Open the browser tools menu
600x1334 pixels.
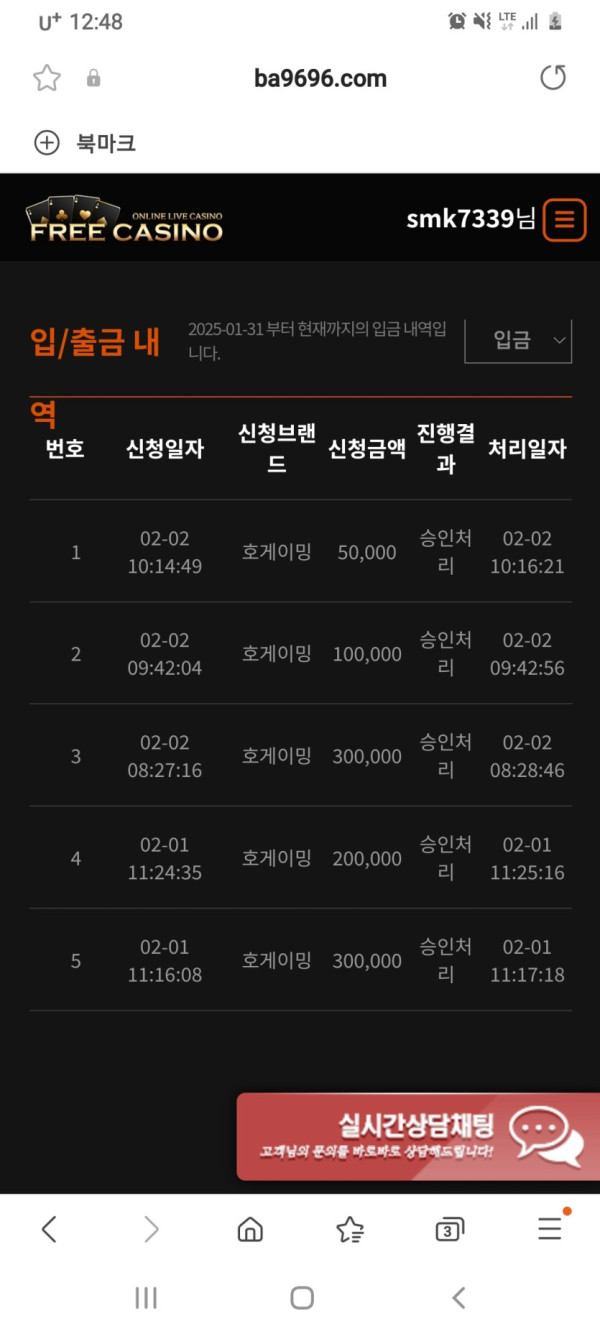tap(550, 1229)
